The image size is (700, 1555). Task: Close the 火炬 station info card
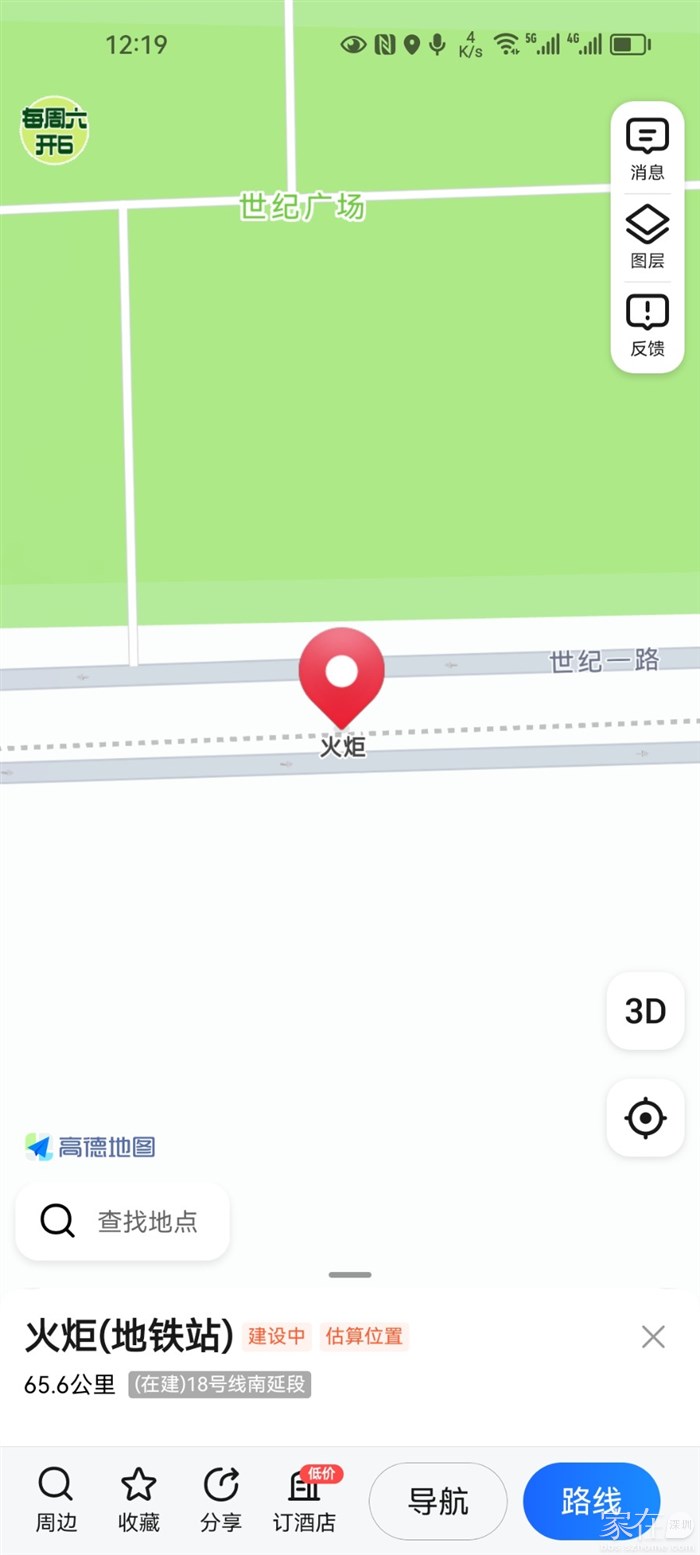coord(653,1336)
